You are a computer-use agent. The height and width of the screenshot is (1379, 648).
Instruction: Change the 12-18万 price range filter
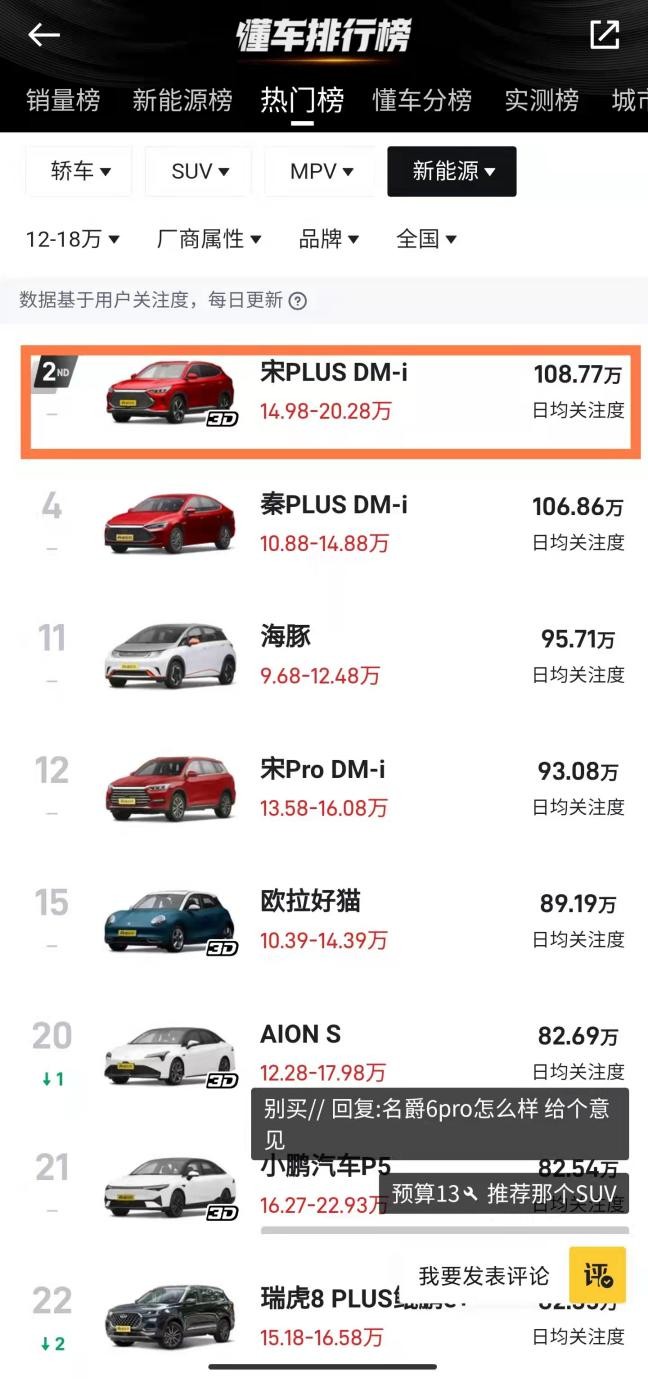pos(73,239)
